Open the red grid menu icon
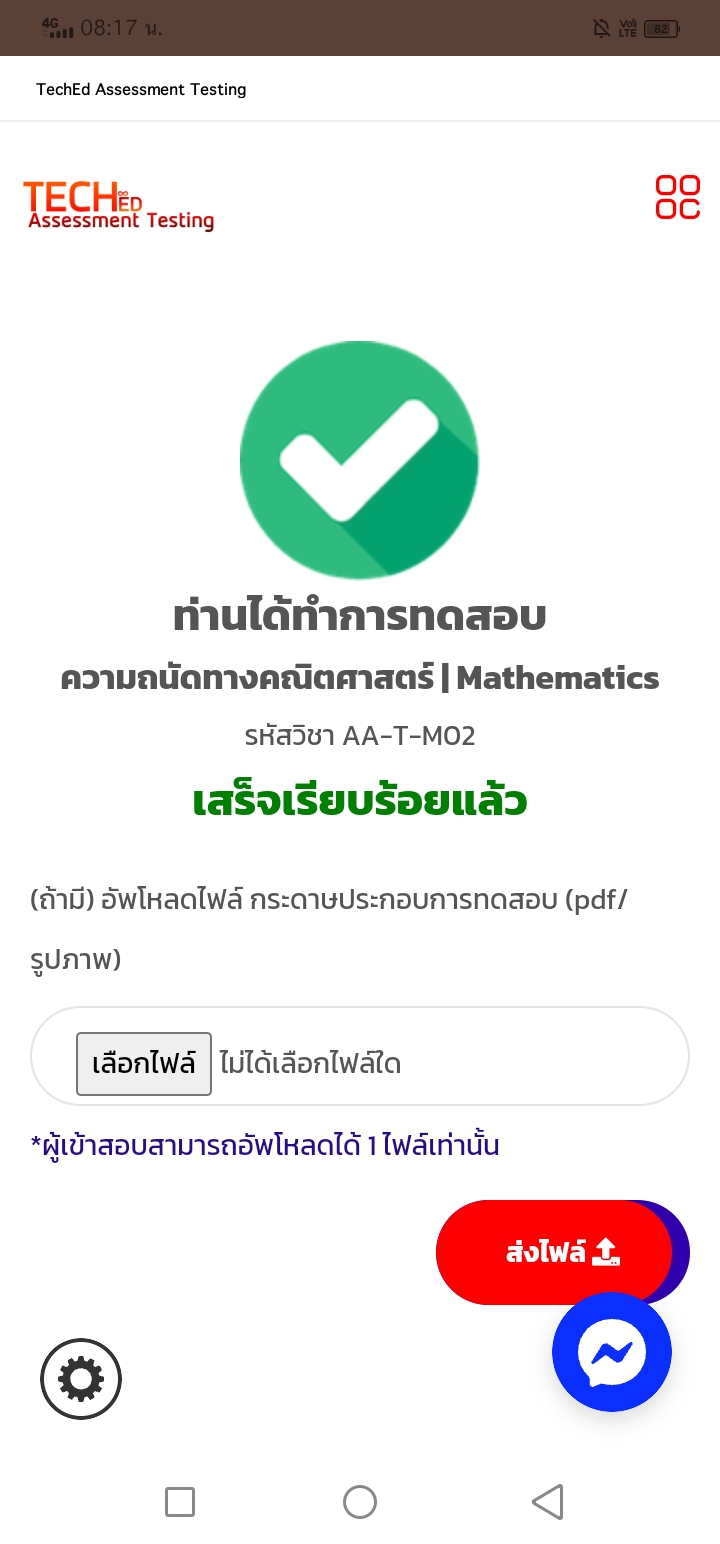720x1544 pixels. pos(677,197)
